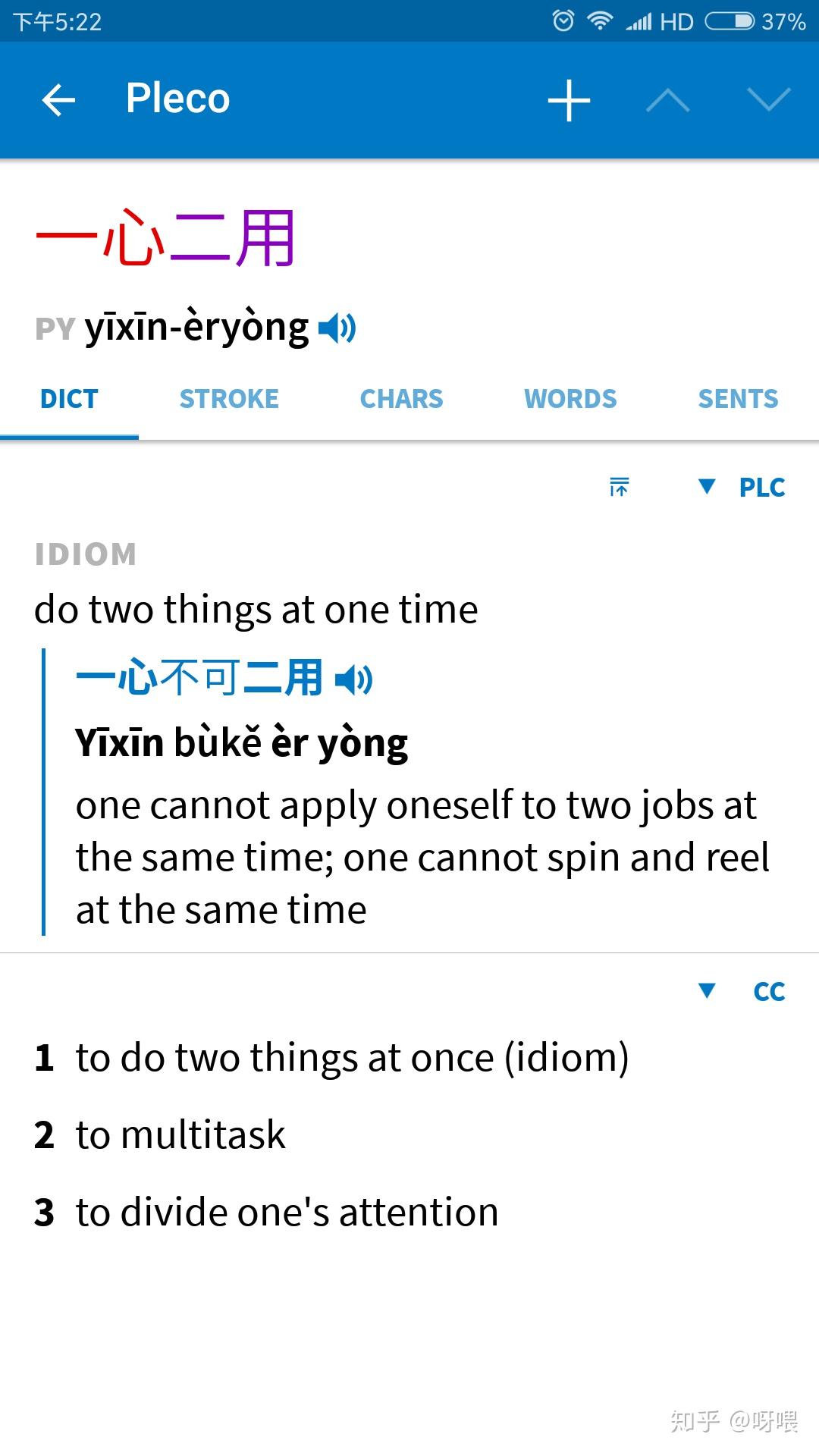Tap the headword 一心二用

pos(165,238)
